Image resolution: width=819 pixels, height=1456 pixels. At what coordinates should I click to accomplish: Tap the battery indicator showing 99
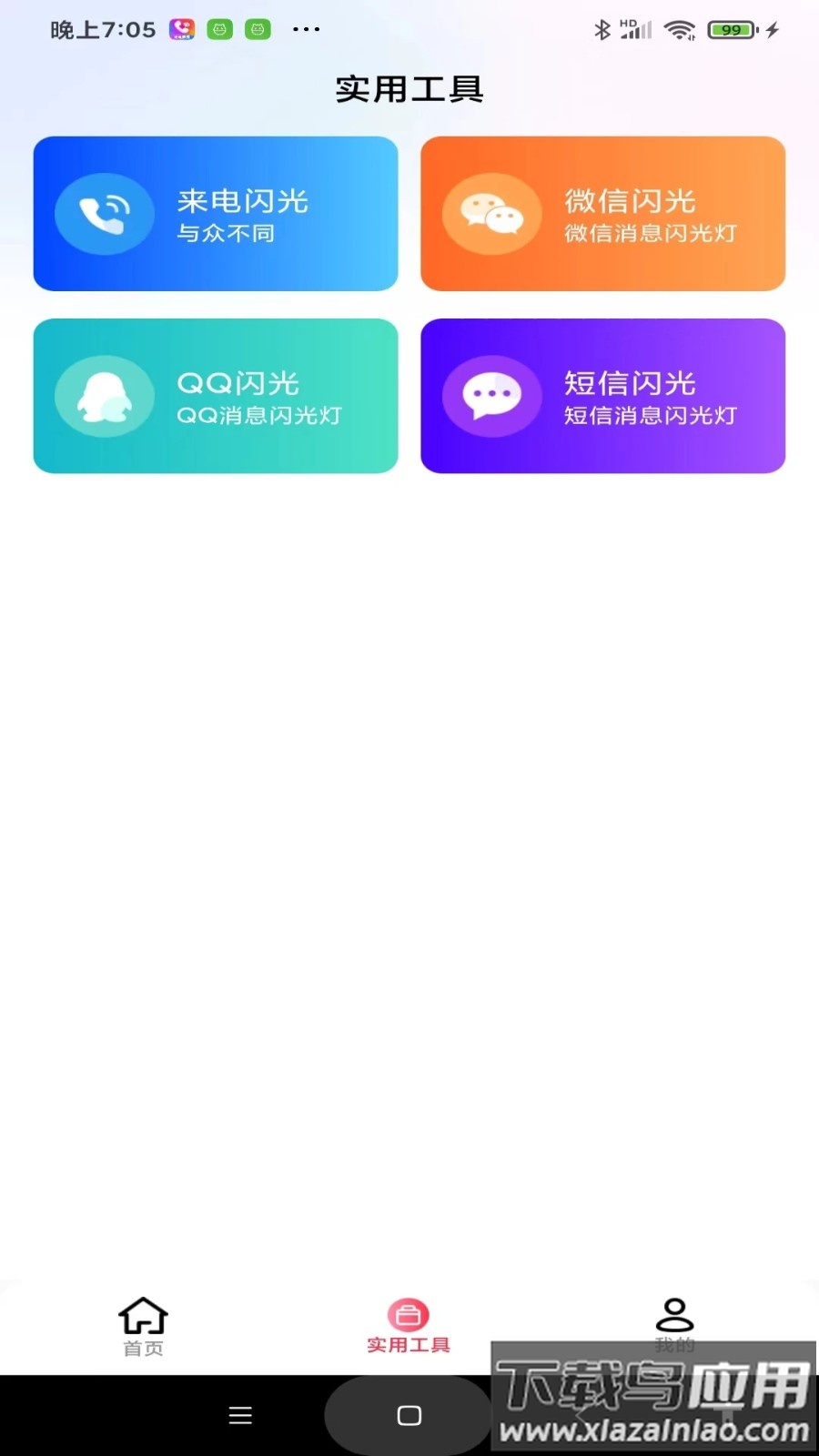tap(729, 29)
